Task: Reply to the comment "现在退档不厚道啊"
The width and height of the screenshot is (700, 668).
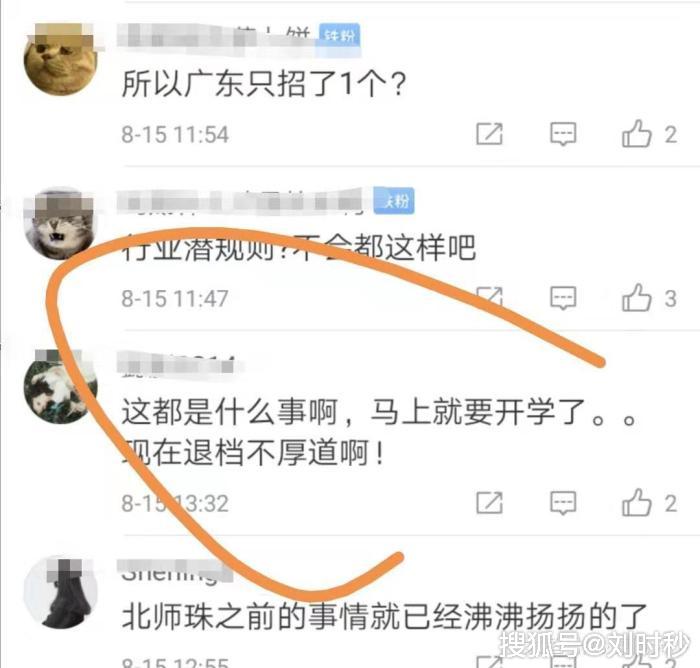Action: tap(564, 502)
